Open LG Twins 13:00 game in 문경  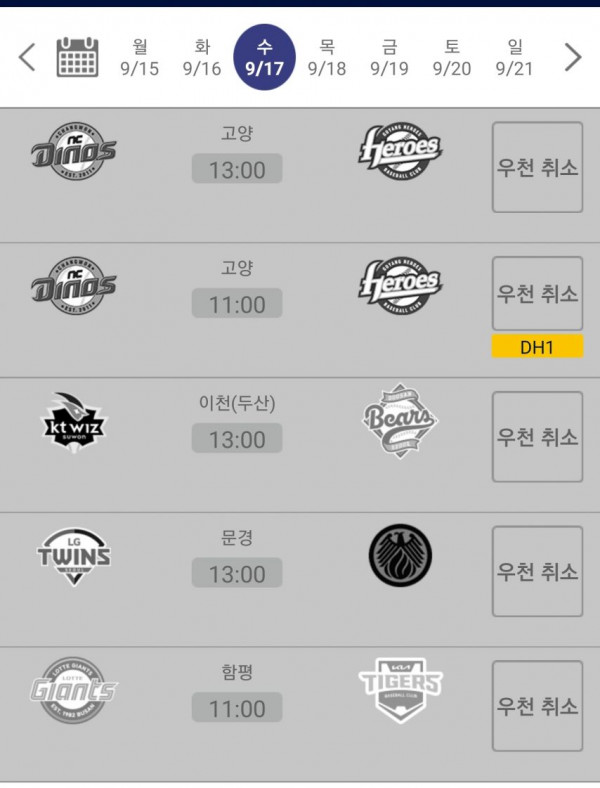237,574
